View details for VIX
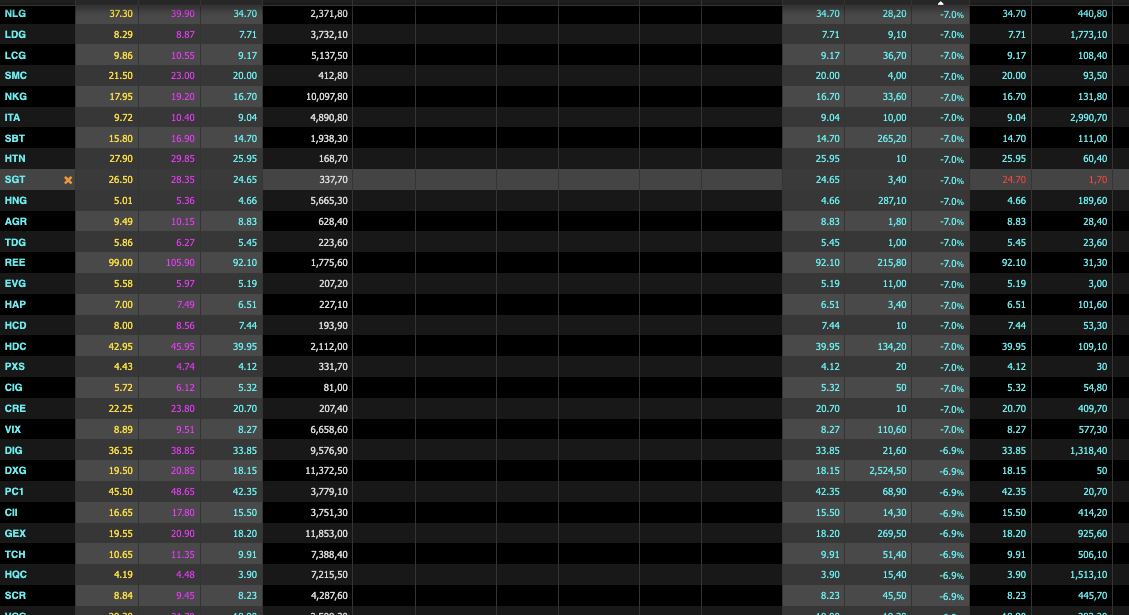1129x615 pixels. click(13, 429)
